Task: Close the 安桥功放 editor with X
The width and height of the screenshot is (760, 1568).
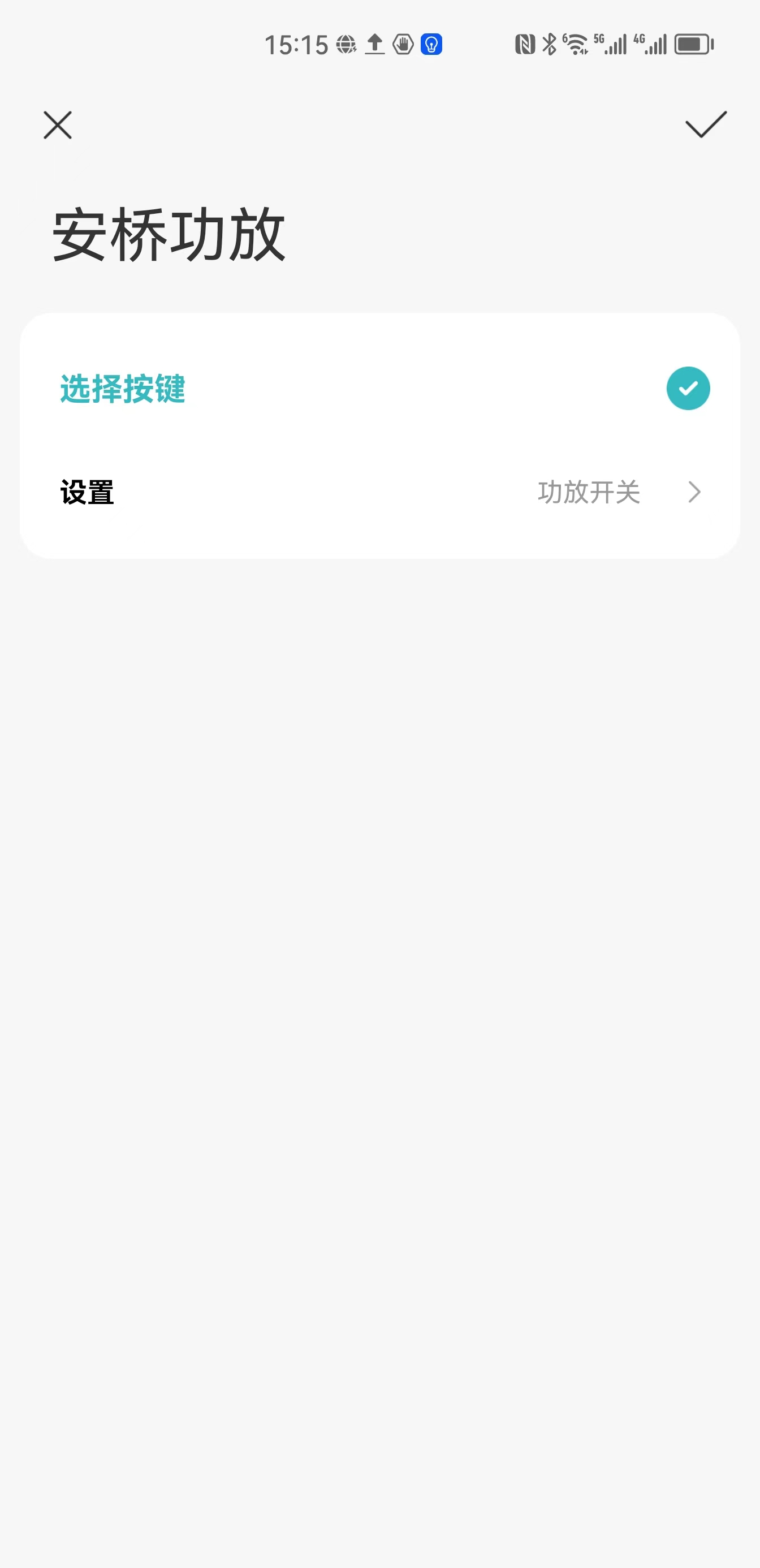Action: coord(57,126)
